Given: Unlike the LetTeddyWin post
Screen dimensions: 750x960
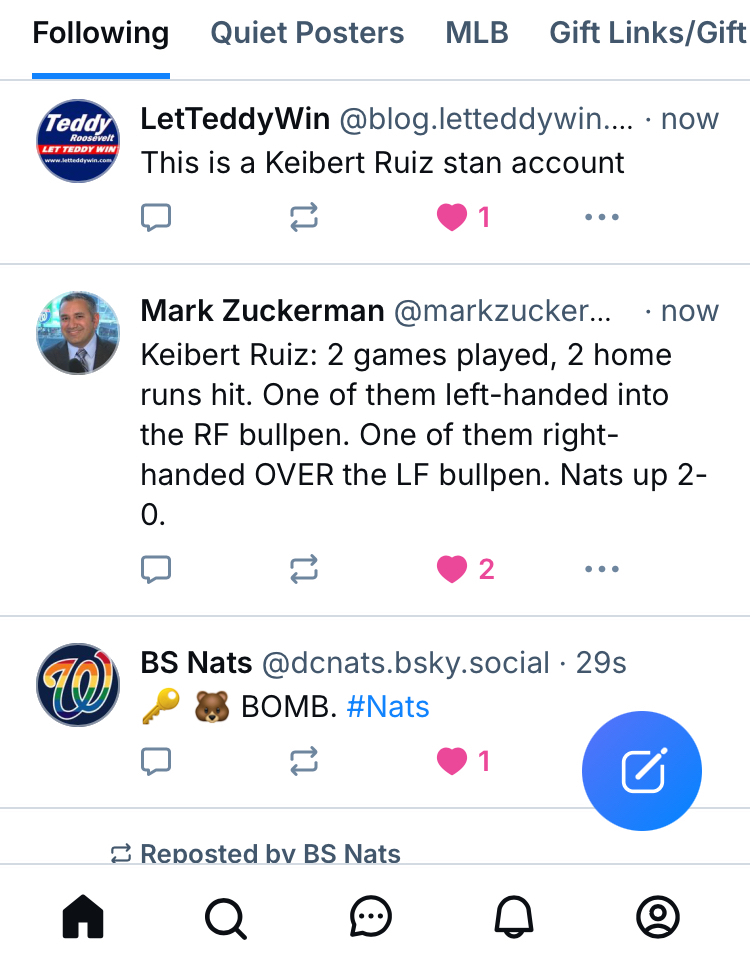Looking at the screenshot, I should pyautogui.click(x=453, y=217).
